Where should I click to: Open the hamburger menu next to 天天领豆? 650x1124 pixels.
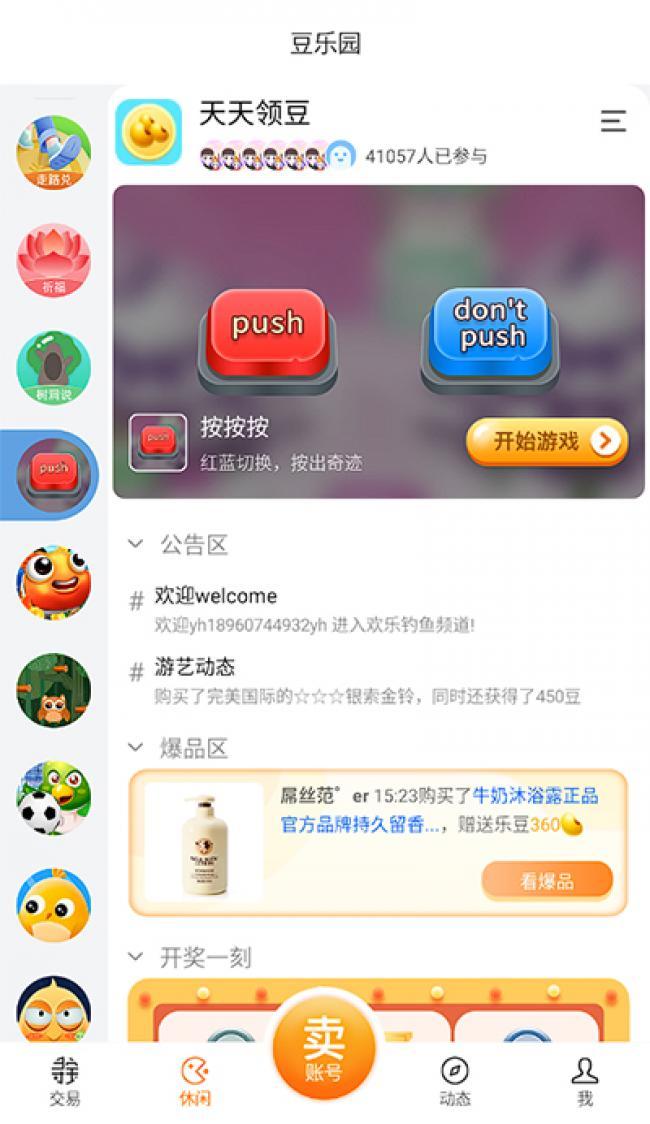[613, 122]
